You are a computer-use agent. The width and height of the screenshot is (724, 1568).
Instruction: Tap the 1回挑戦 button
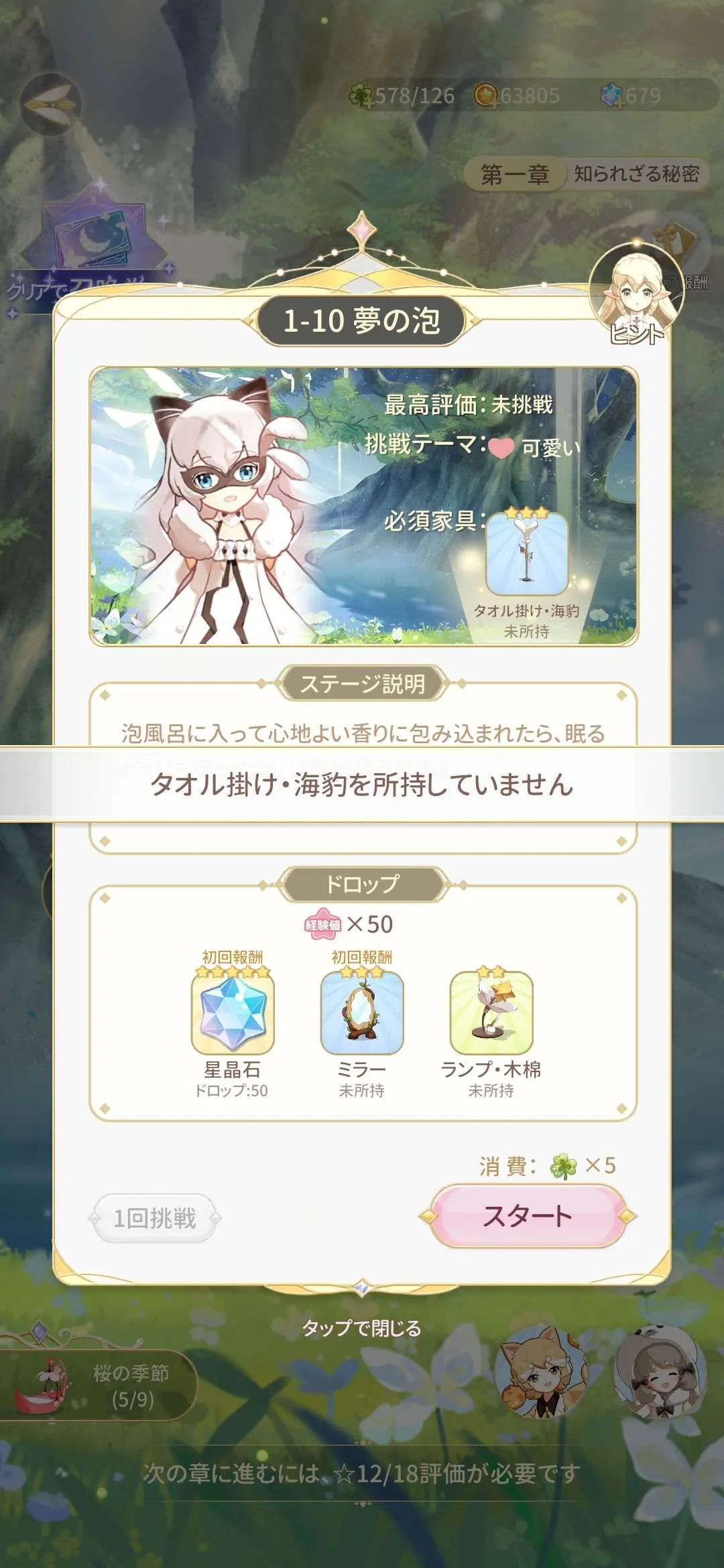(155, 1218)
